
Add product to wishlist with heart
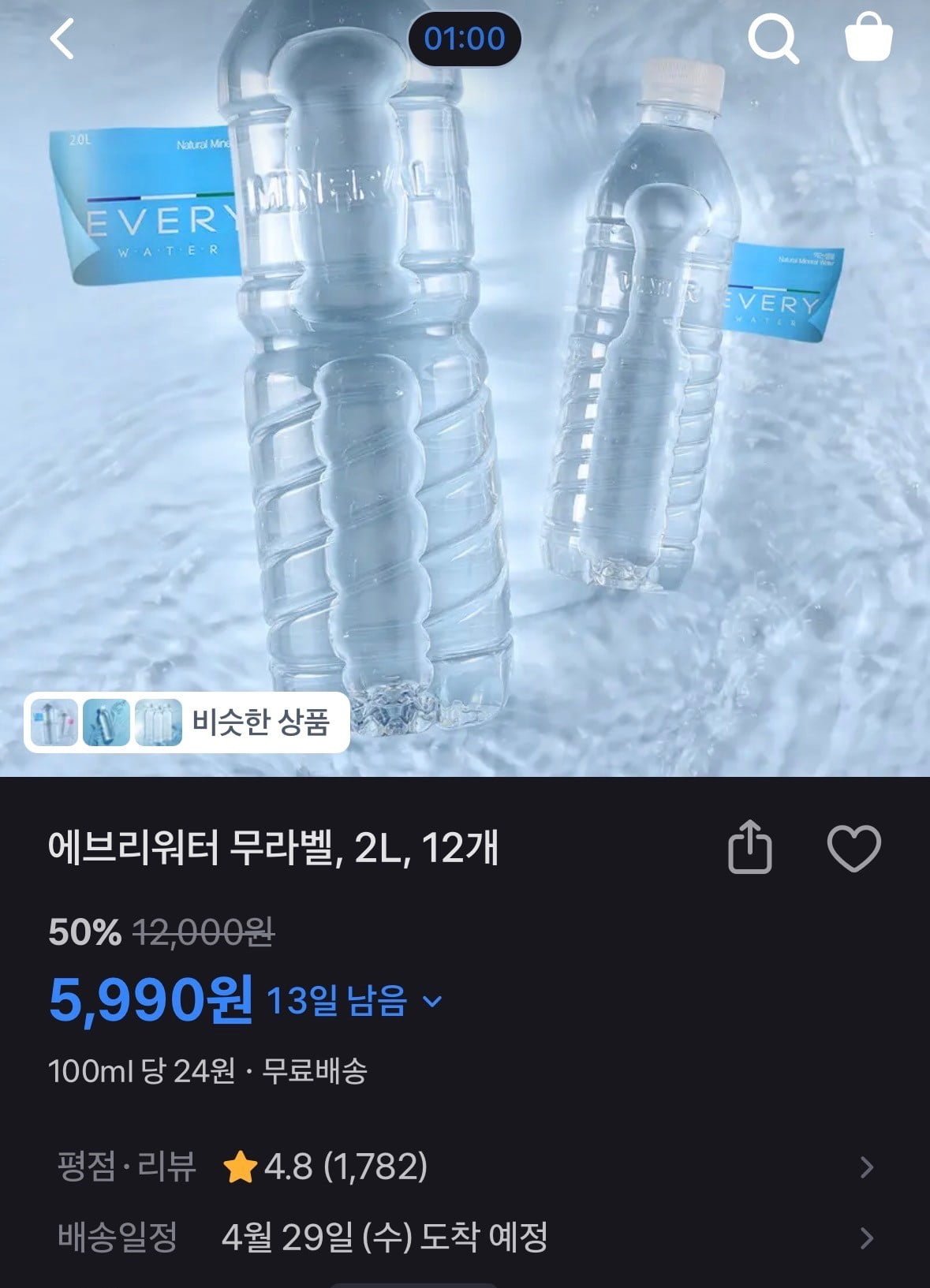853,849
